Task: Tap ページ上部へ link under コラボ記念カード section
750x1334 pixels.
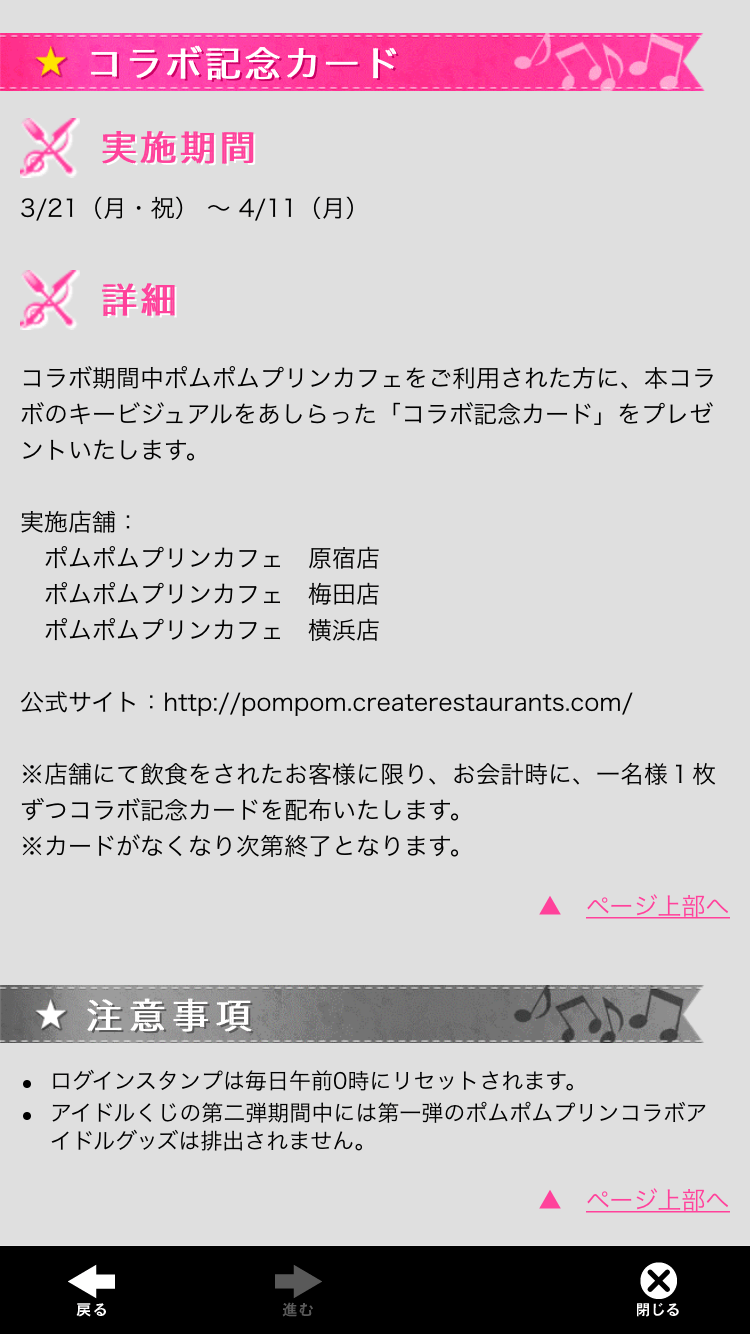Action: coord(656,906)
